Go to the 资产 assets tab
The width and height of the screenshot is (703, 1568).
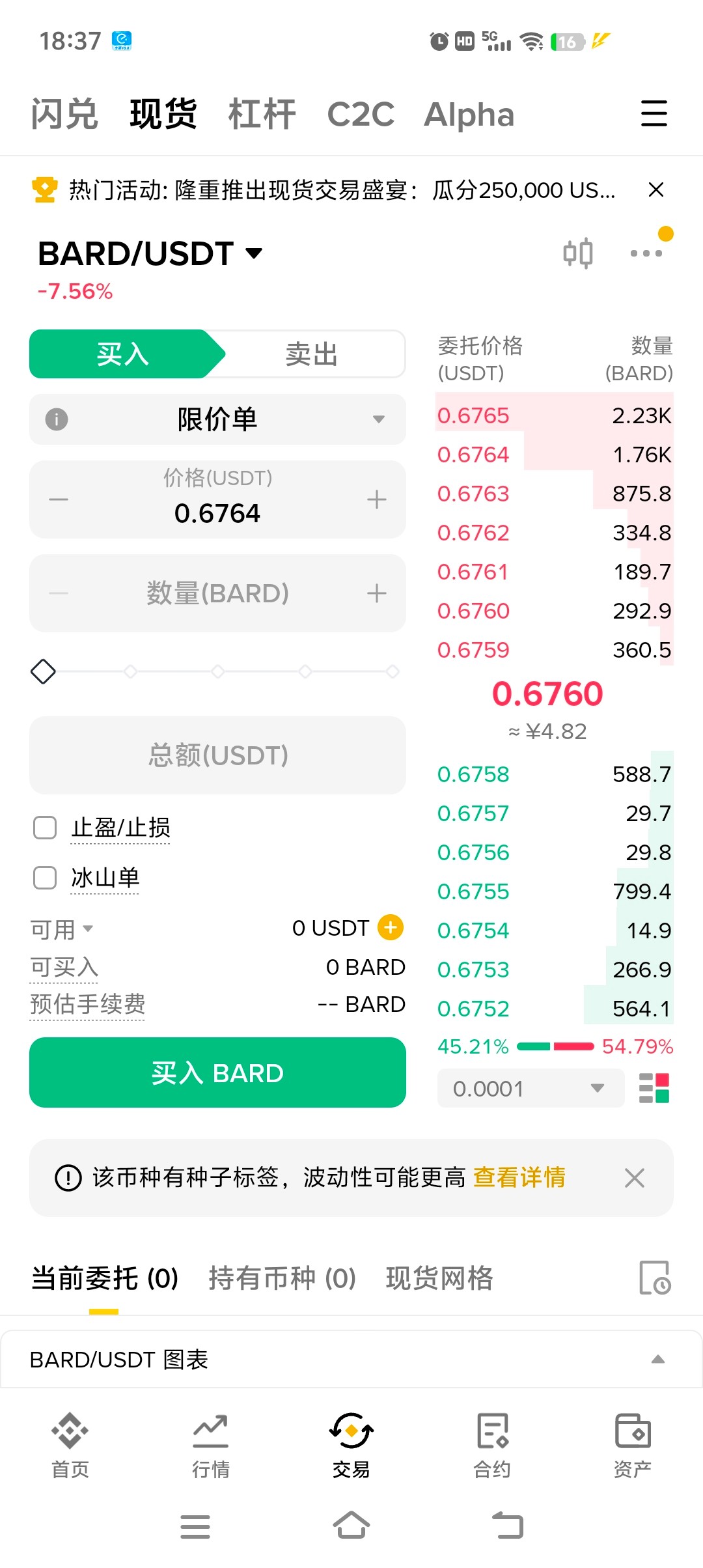pos(632,1442)
